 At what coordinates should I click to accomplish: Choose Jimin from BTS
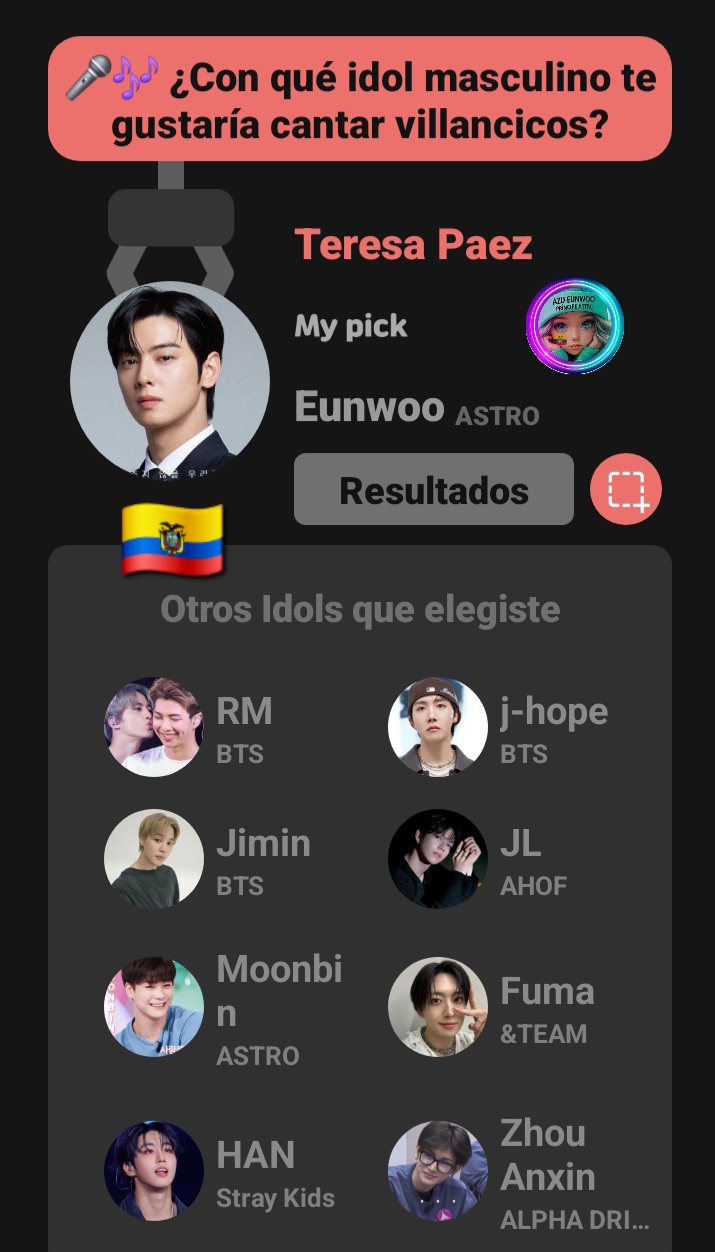click(x=154, y=859)
